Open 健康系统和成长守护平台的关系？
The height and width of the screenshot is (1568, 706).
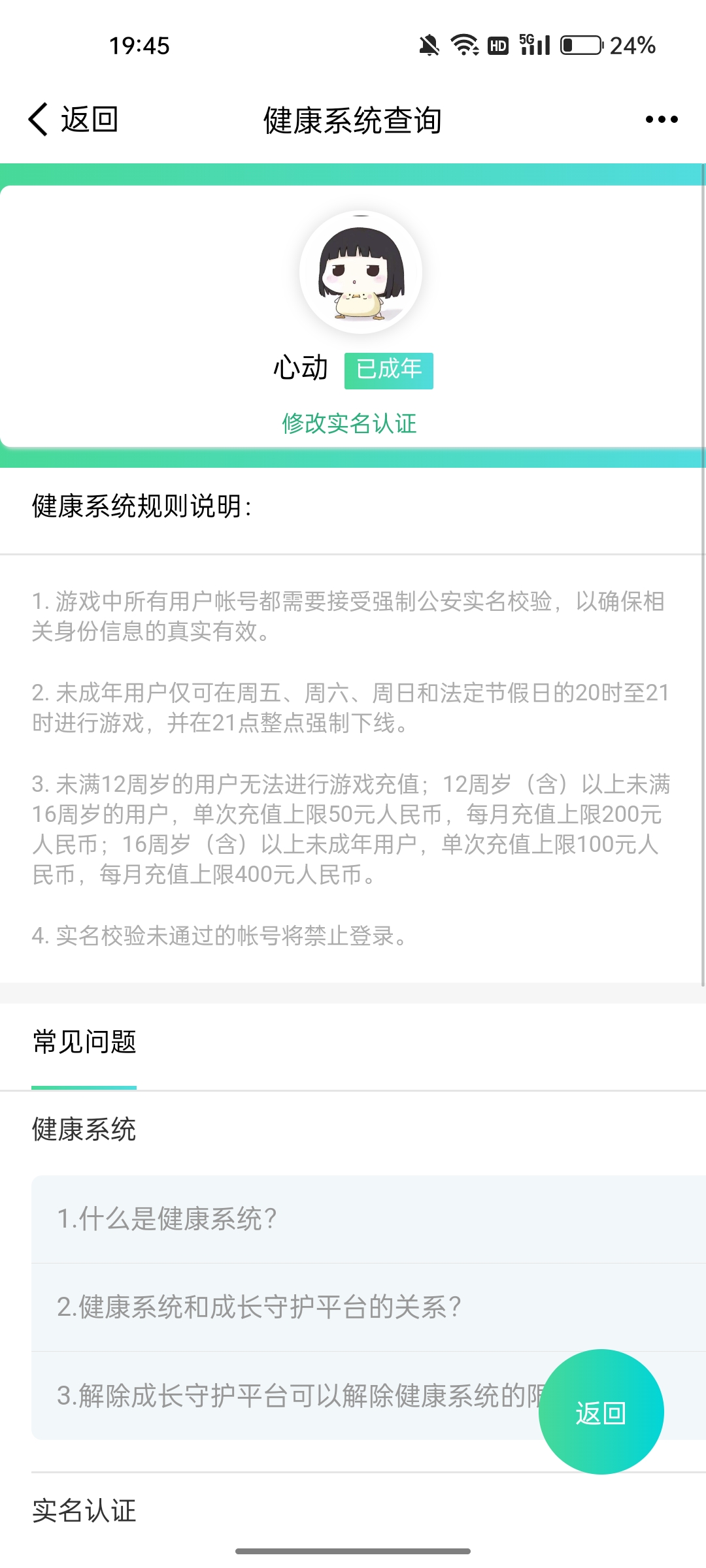coord(369,1307)
